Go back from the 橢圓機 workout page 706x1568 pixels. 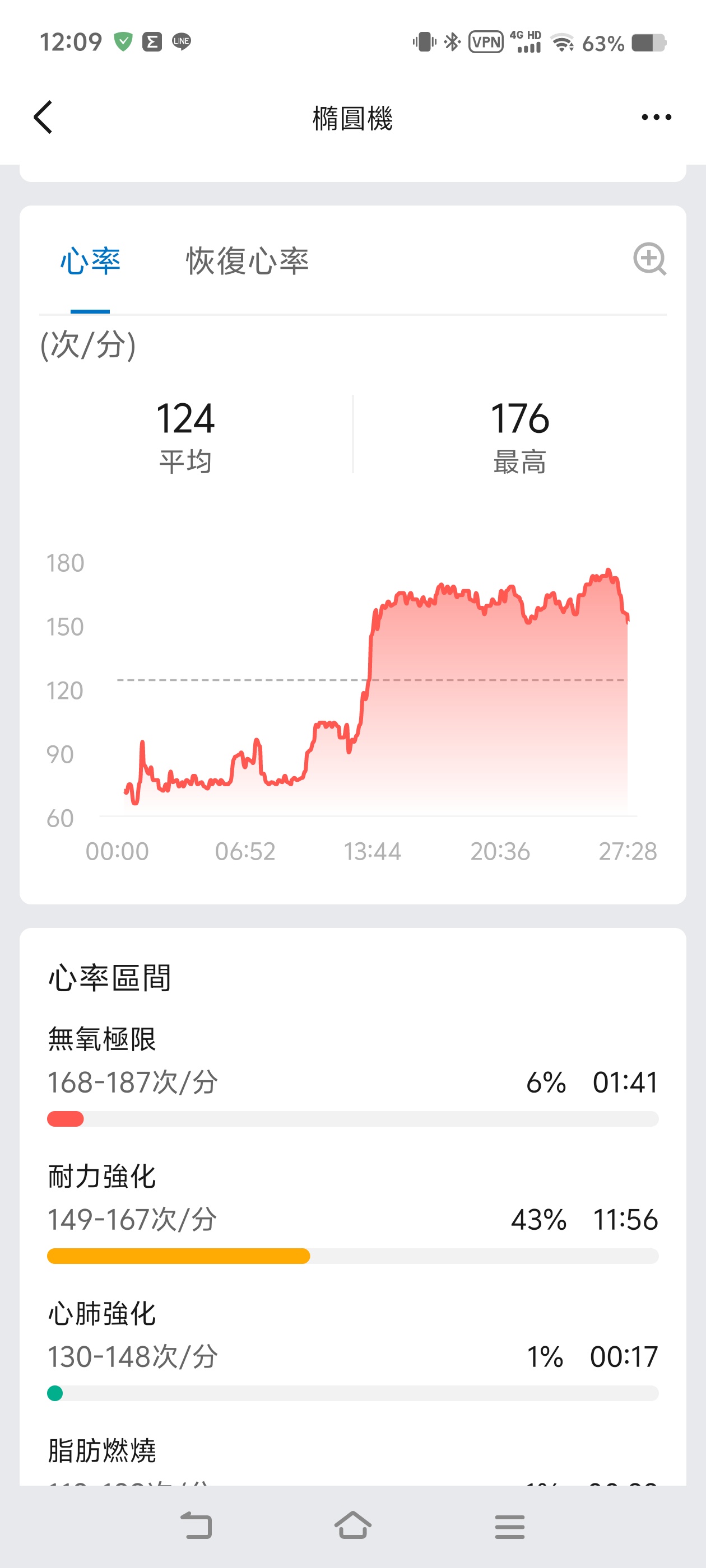(x=43, y=117)
